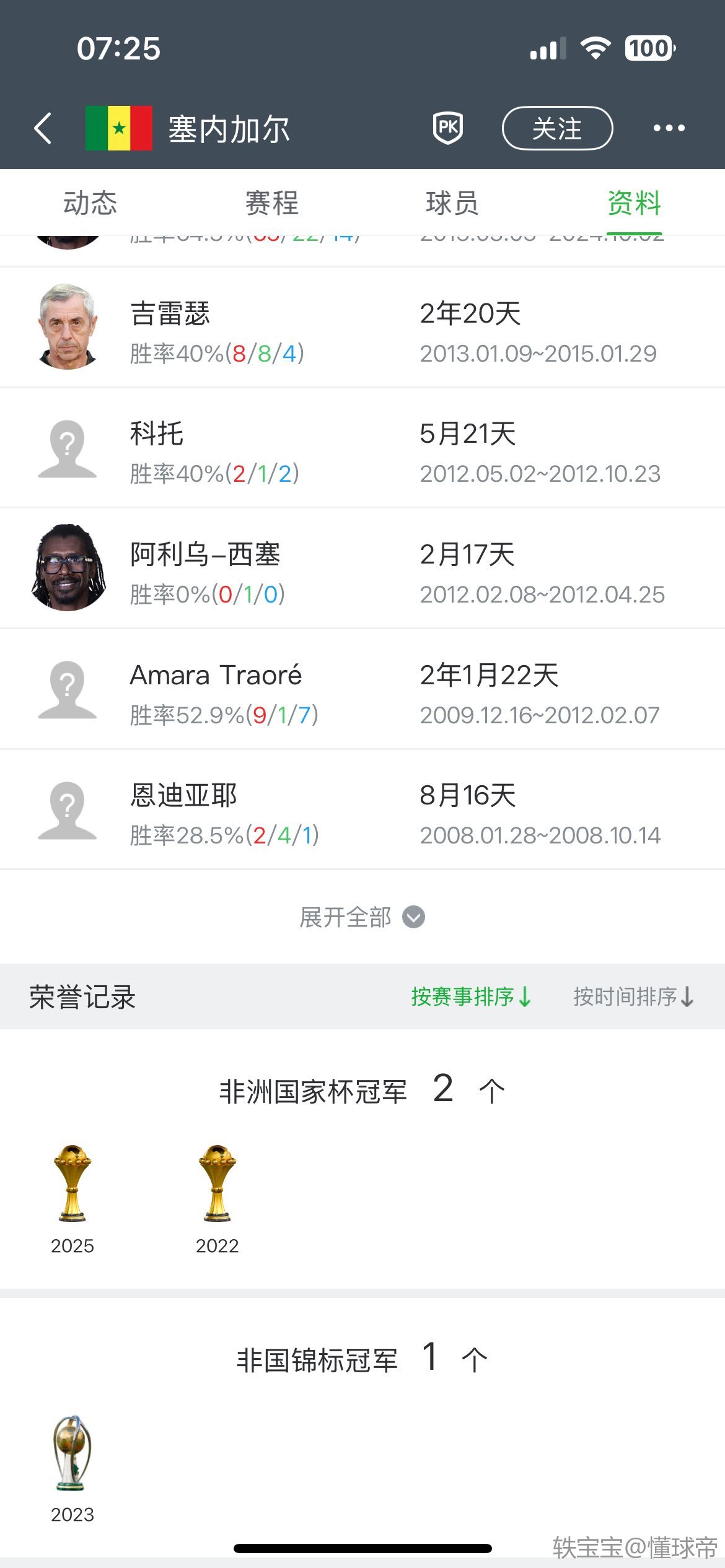Open coach 阿利乌-西塞's row
The height and width of the screenshot is (1568, 725).
point(362,569)
